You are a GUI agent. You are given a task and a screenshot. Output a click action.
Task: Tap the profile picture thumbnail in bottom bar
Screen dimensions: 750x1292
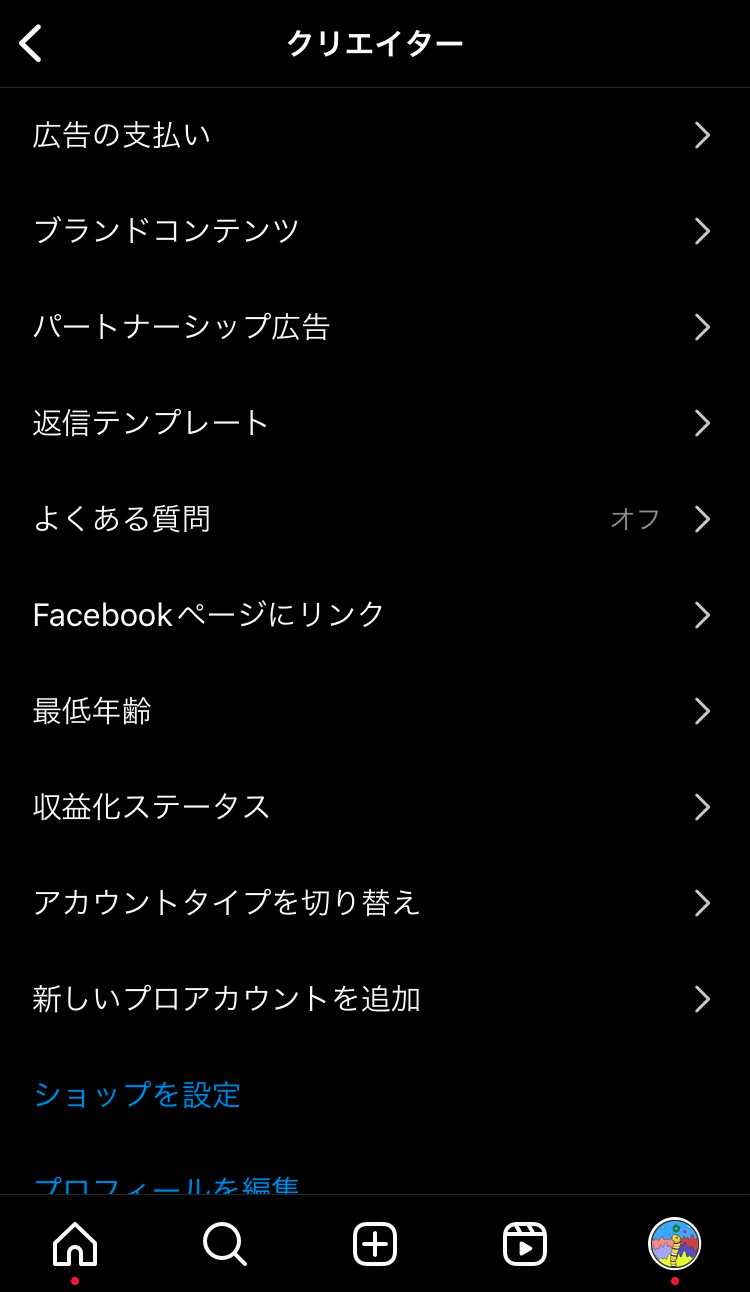(675, 1245)
